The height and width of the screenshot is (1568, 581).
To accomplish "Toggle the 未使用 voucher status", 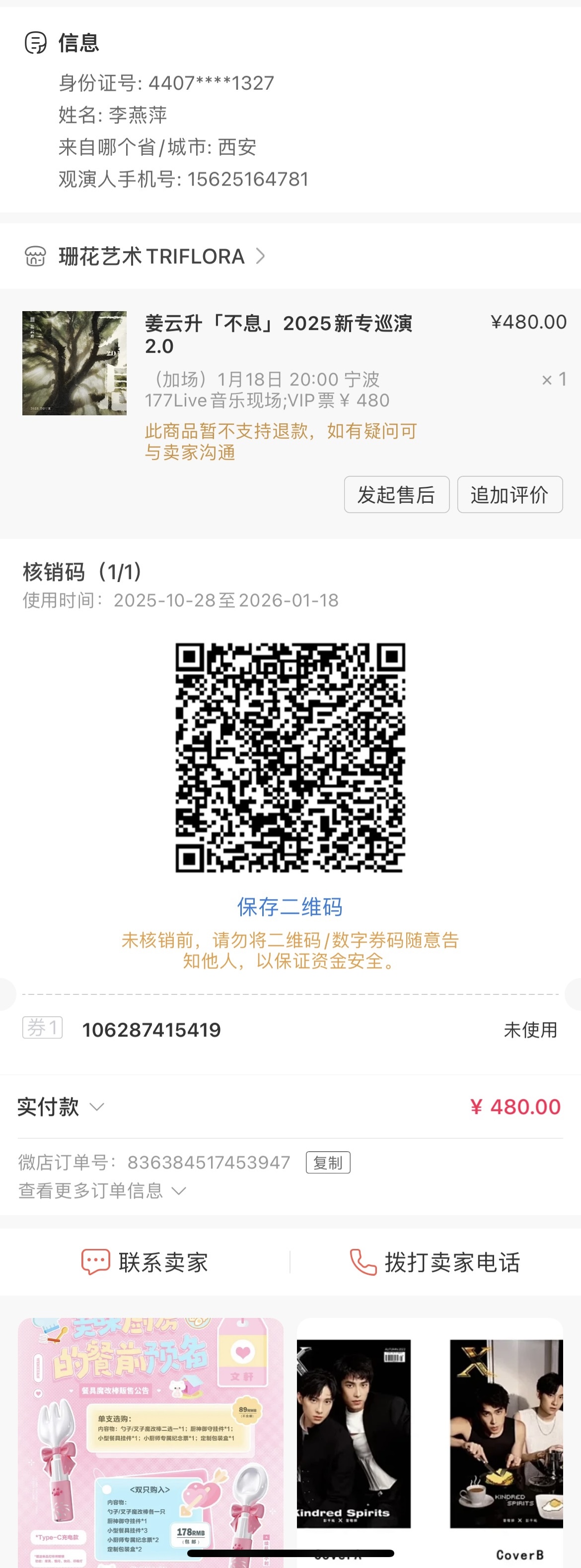I will (530, 1030).
